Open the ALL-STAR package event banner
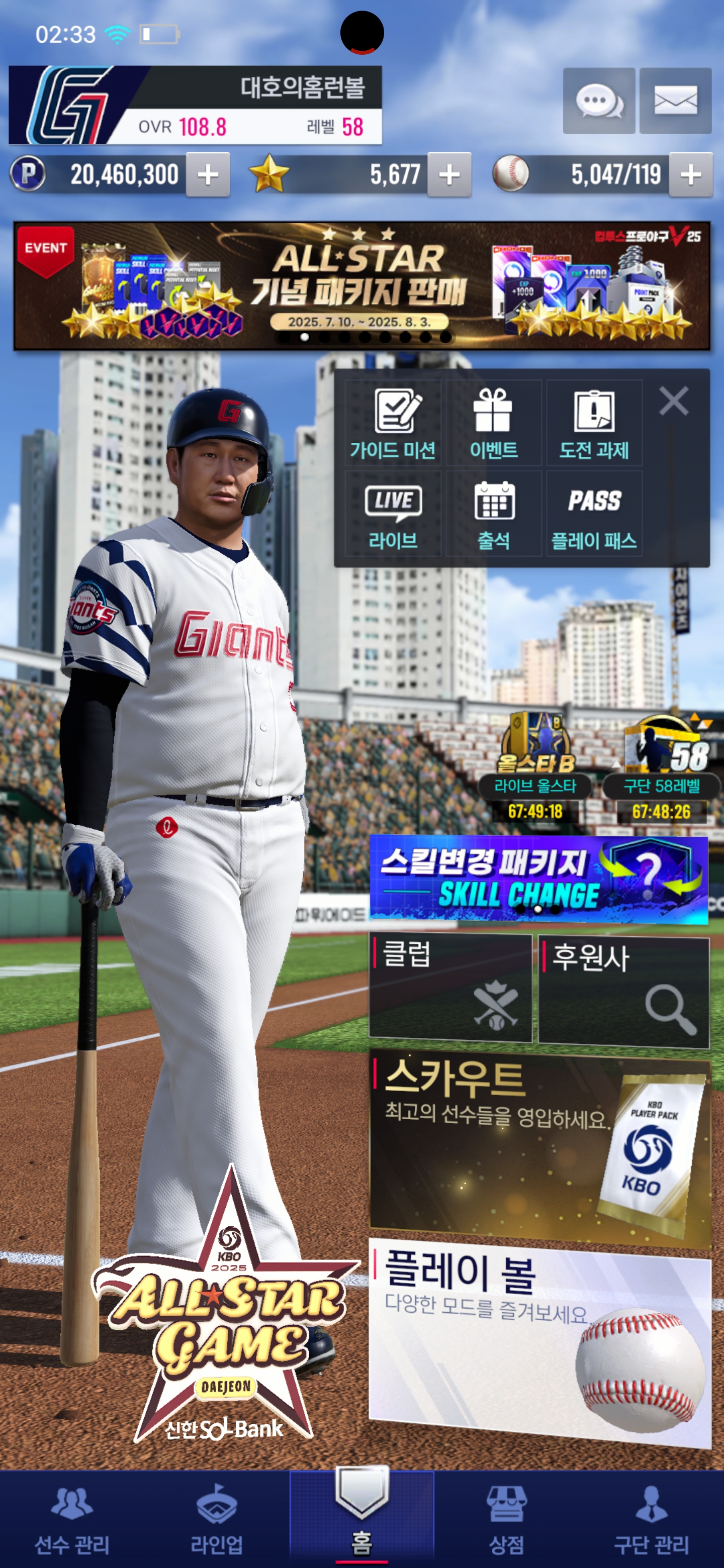This screenshot has height=1568, width=724. click(x=361, y=286)
